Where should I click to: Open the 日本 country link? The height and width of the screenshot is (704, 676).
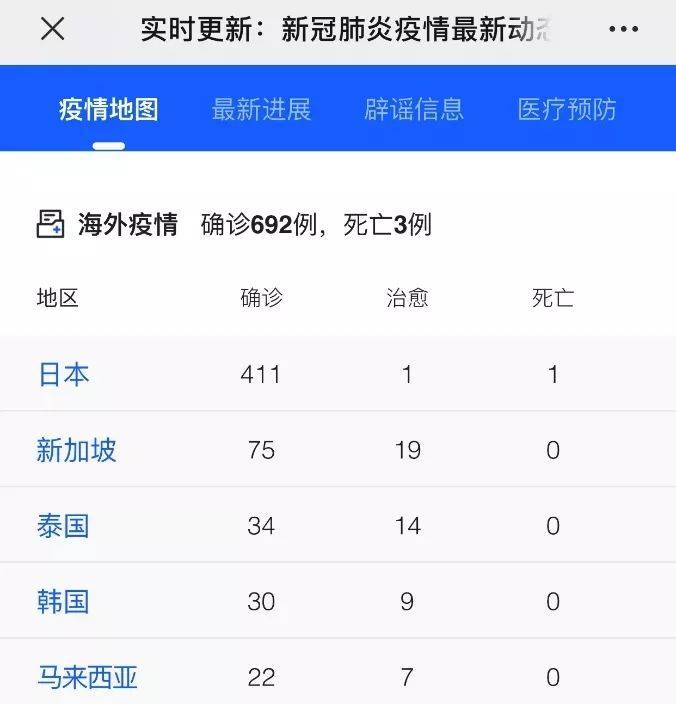tap(64, 375)
